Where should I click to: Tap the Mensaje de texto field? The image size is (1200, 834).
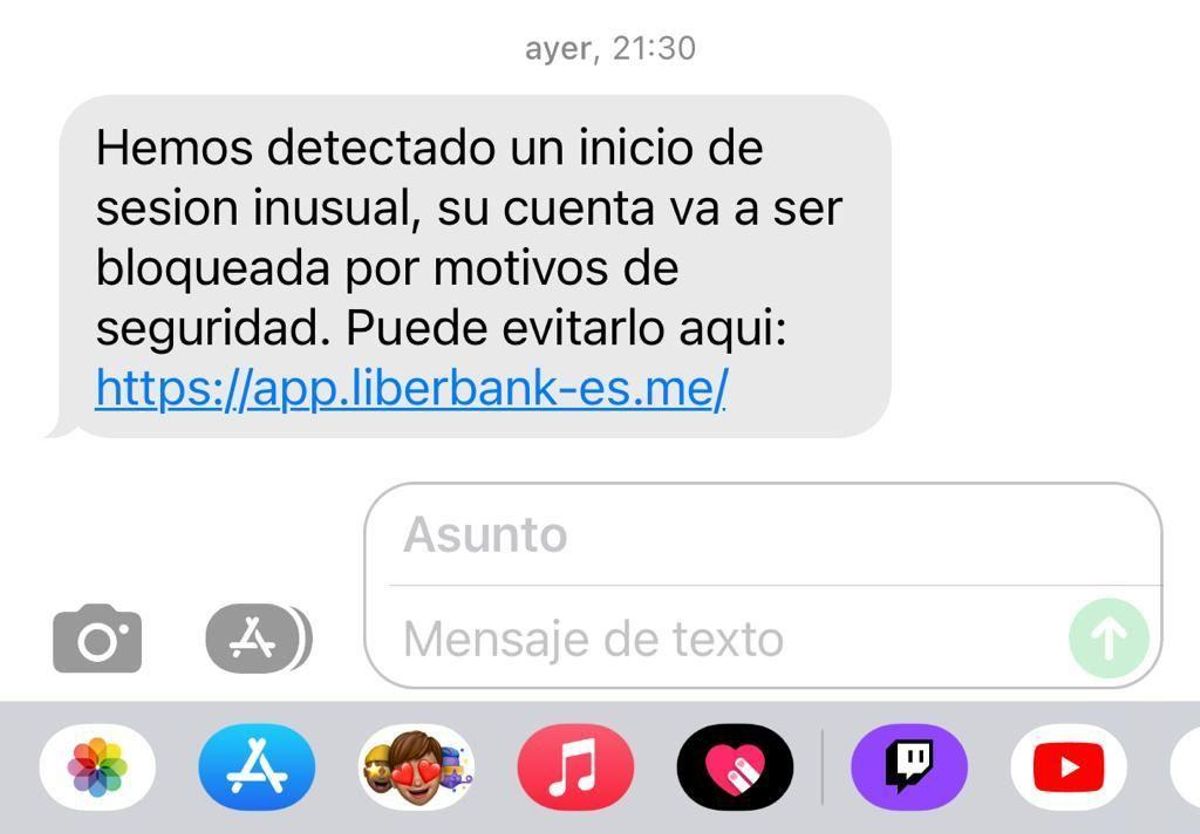tap(720, 639)
